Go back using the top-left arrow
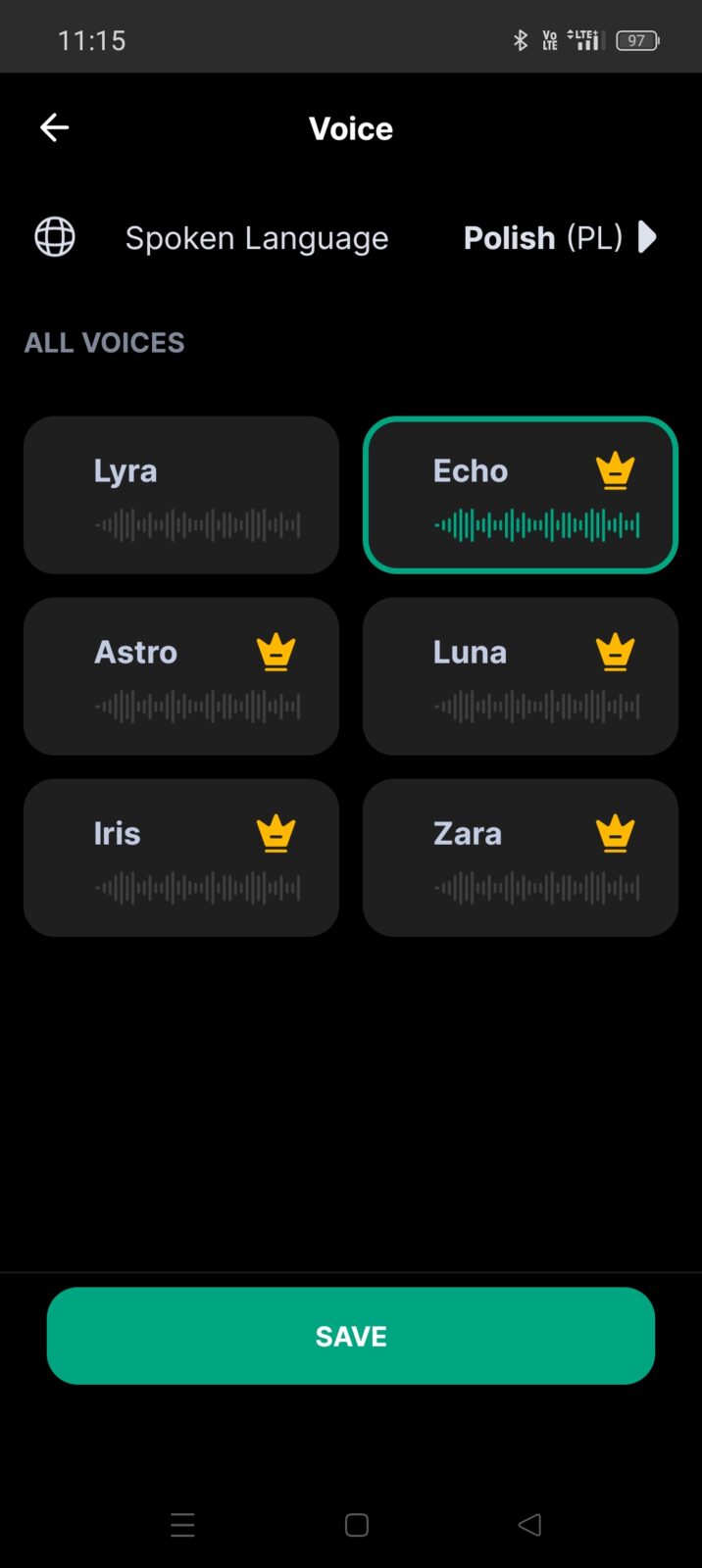Viewport: 702px width, 1568px height. pos(54,127)
